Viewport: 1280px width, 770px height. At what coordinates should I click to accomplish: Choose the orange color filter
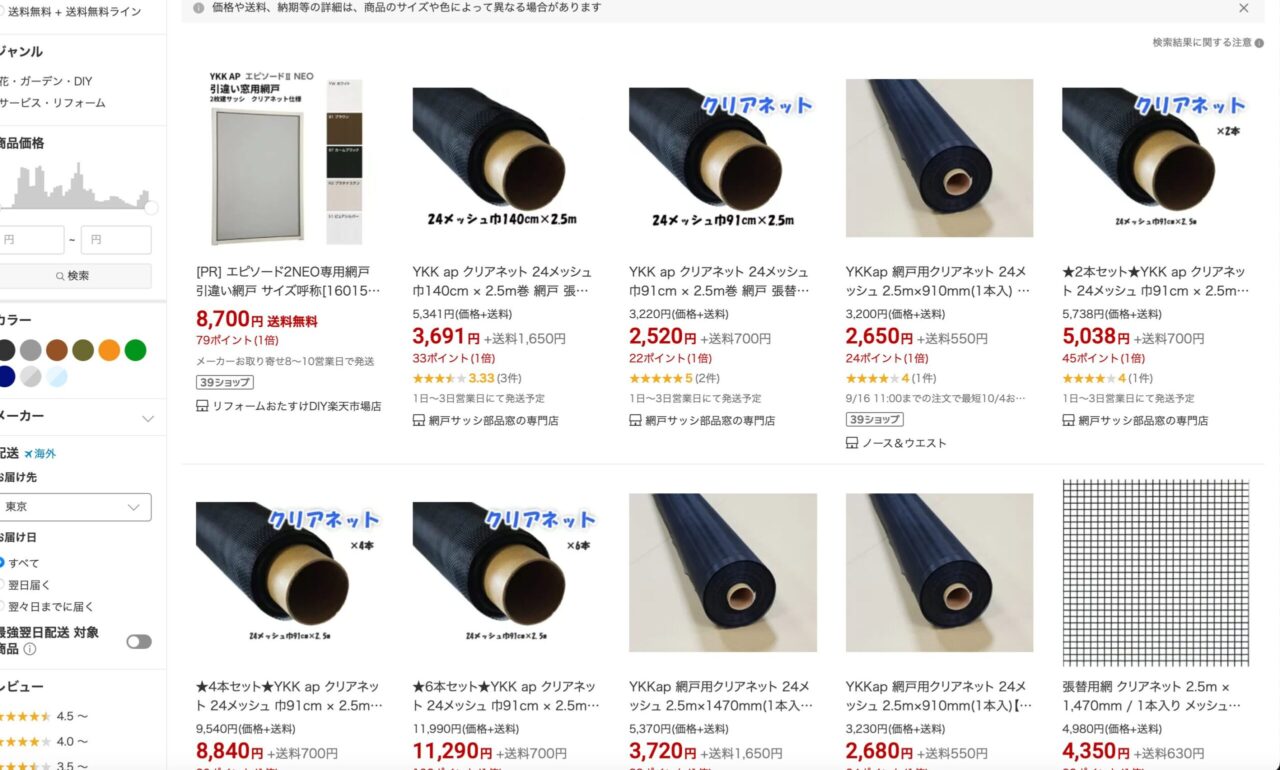pos(109,350)
